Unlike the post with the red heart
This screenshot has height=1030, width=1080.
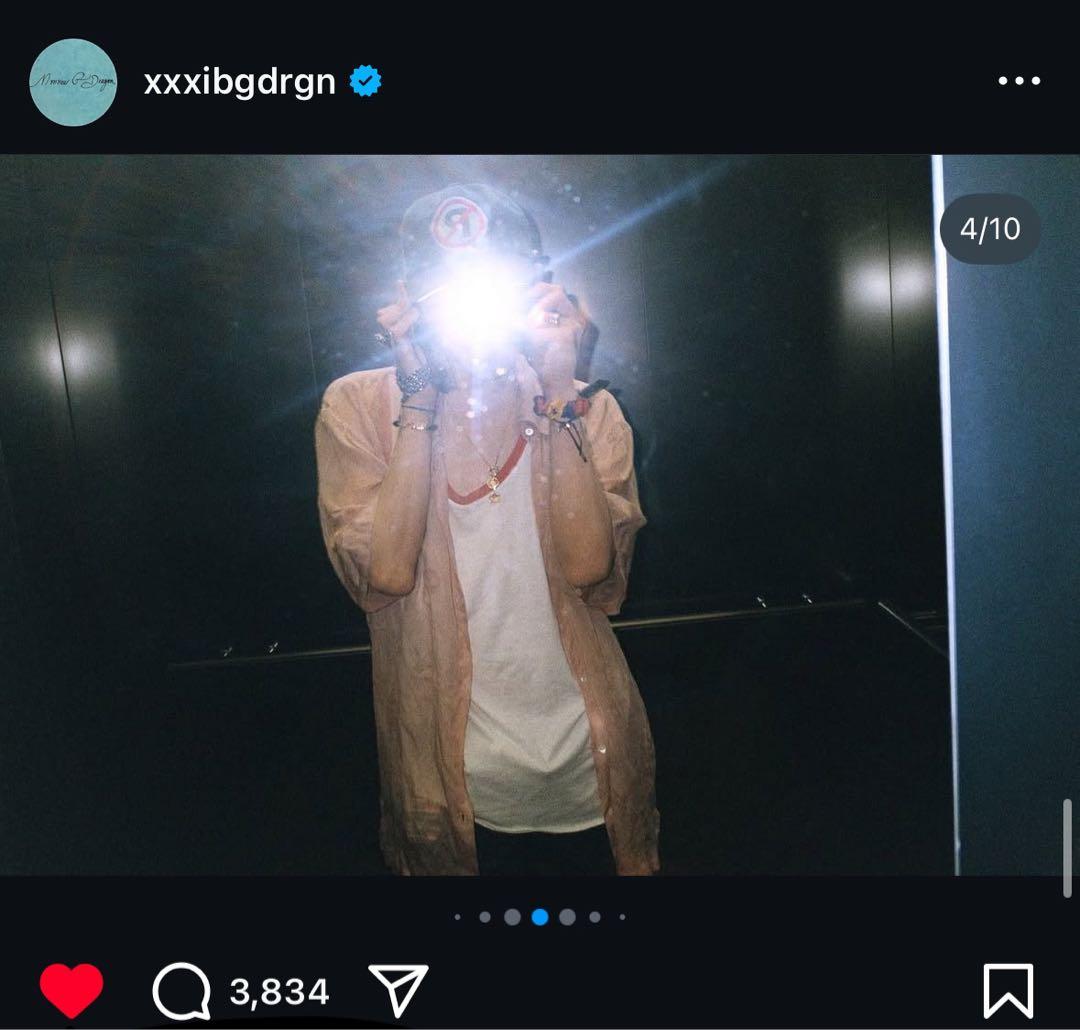[x=71, y=991]
